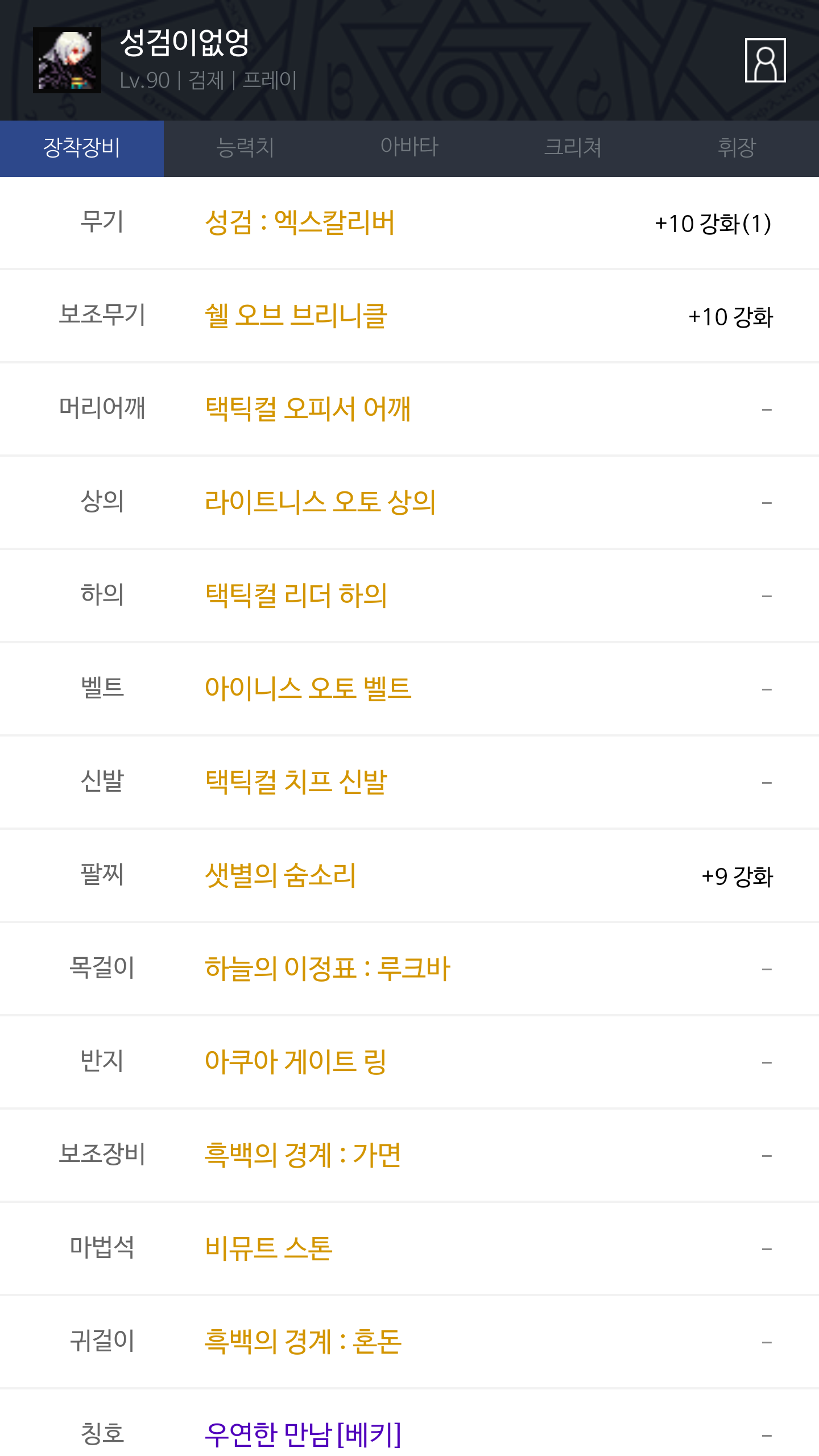Open 택틱컬 리더 하의 item
The height and width of the screenshot is (1456, 819).
click(x=296, y=595)
